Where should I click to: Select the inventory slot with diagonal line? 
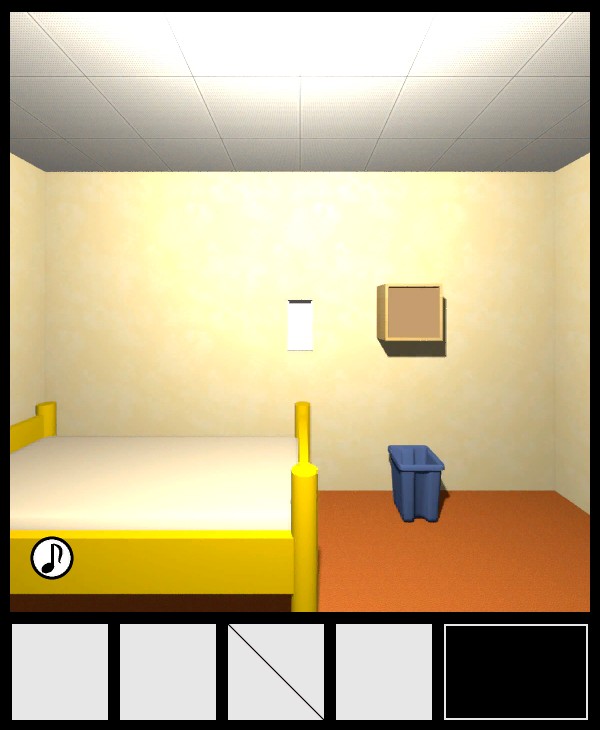[276, 672]
